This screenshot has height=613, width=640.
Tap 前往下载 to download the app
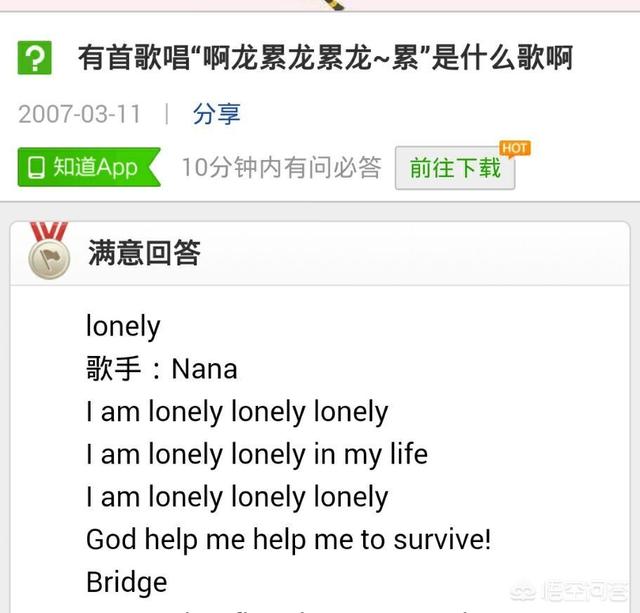coord(455,168)
